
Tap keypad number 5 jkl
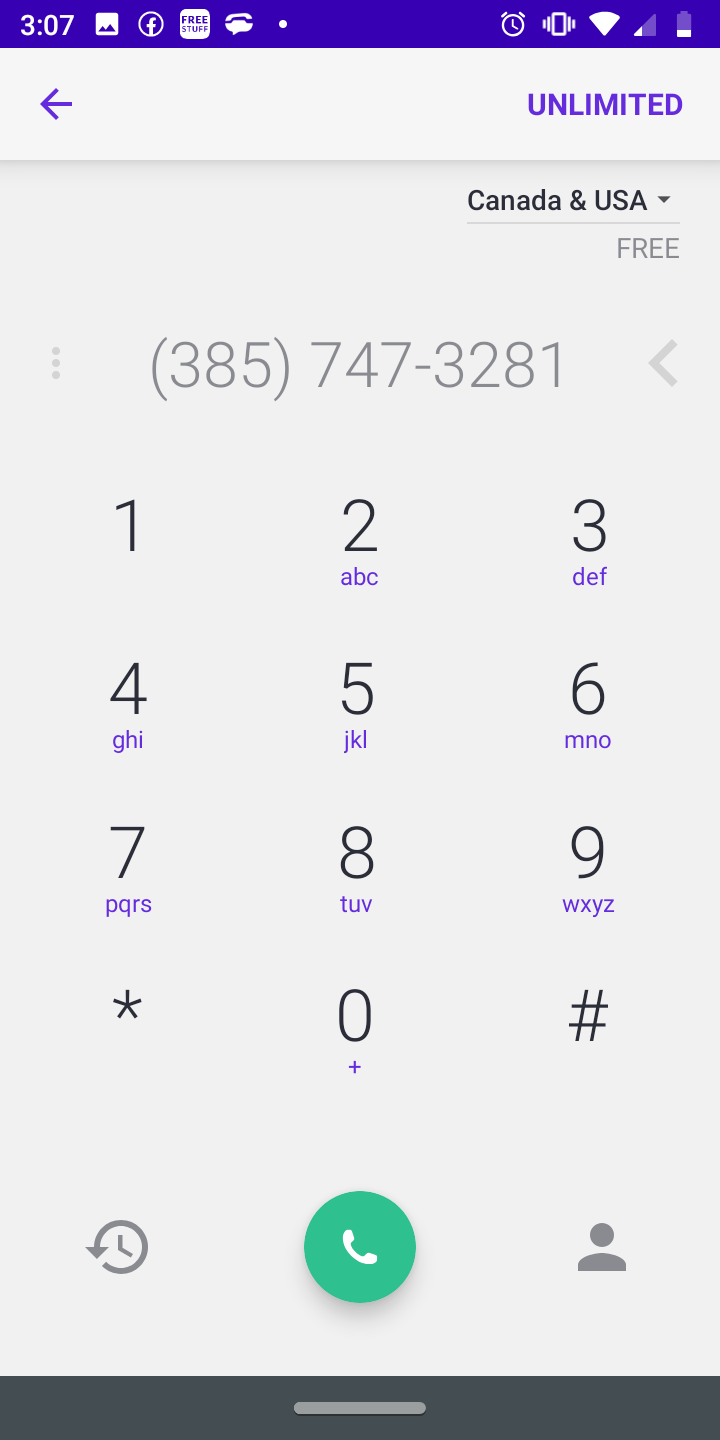[357, 704]
